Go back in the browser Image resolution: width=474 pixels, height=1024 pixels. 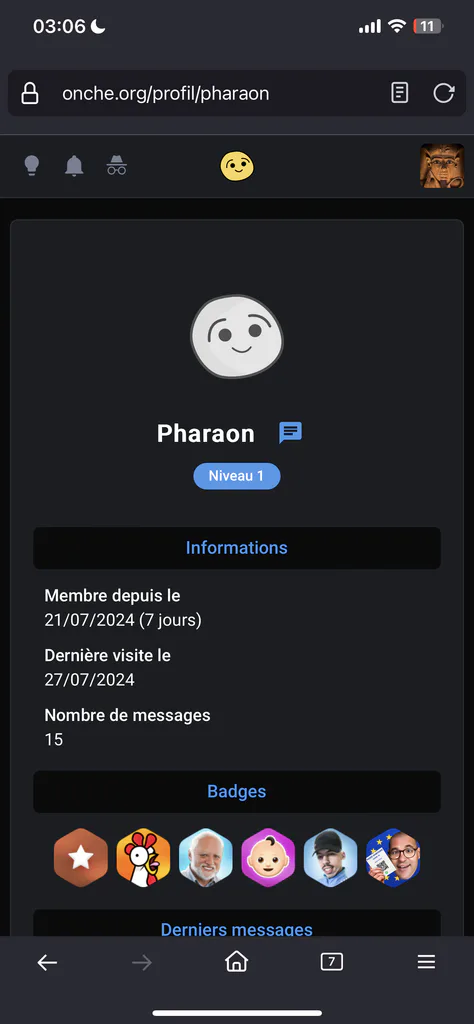47,962
